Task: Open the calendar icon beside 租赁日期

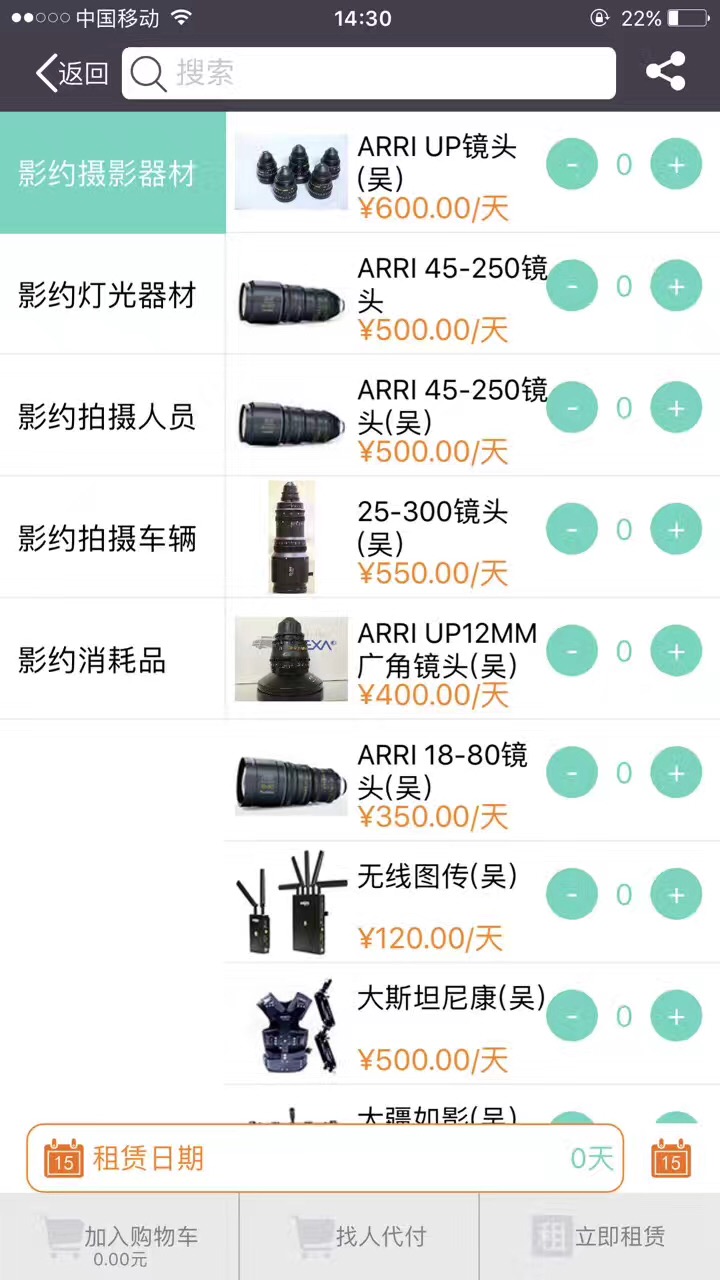Action: [x=671, y=1158]
